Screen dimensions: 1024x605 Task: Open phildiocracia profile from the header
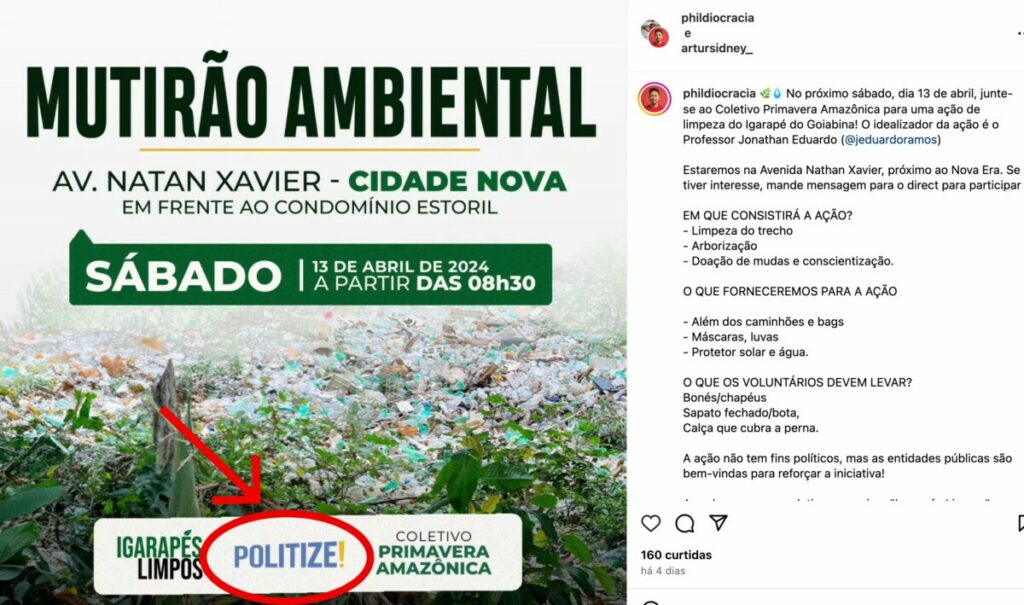pos(717,18)
